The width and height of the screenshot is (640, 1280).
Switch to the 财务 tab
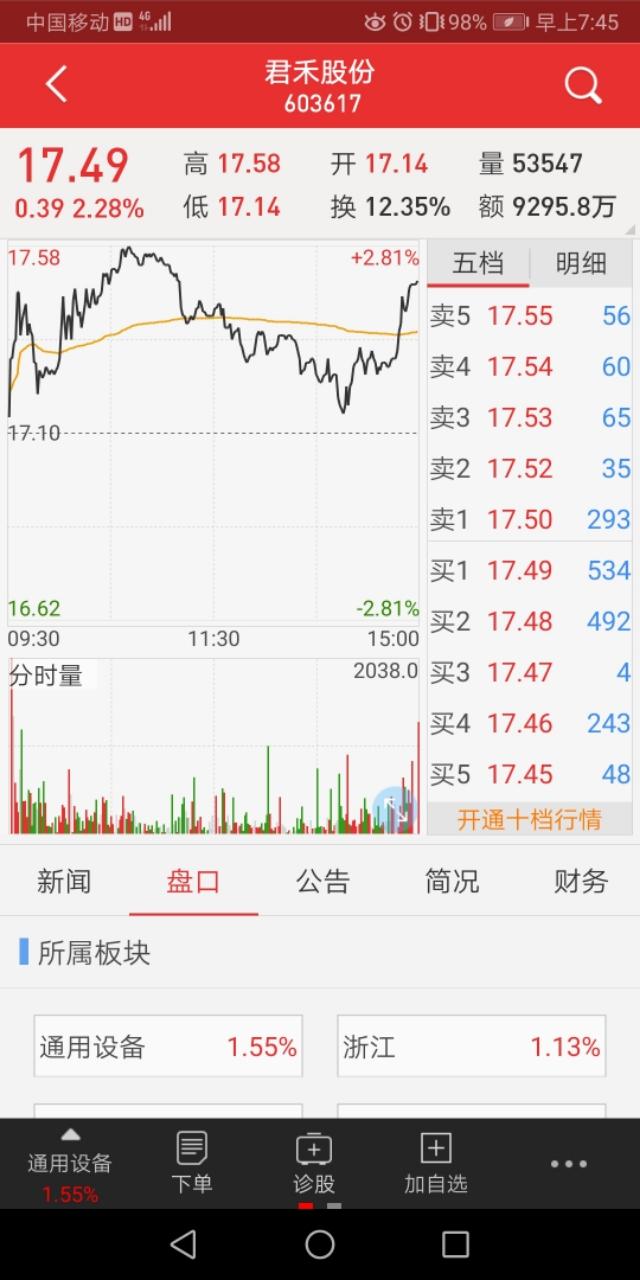(581, 881)
